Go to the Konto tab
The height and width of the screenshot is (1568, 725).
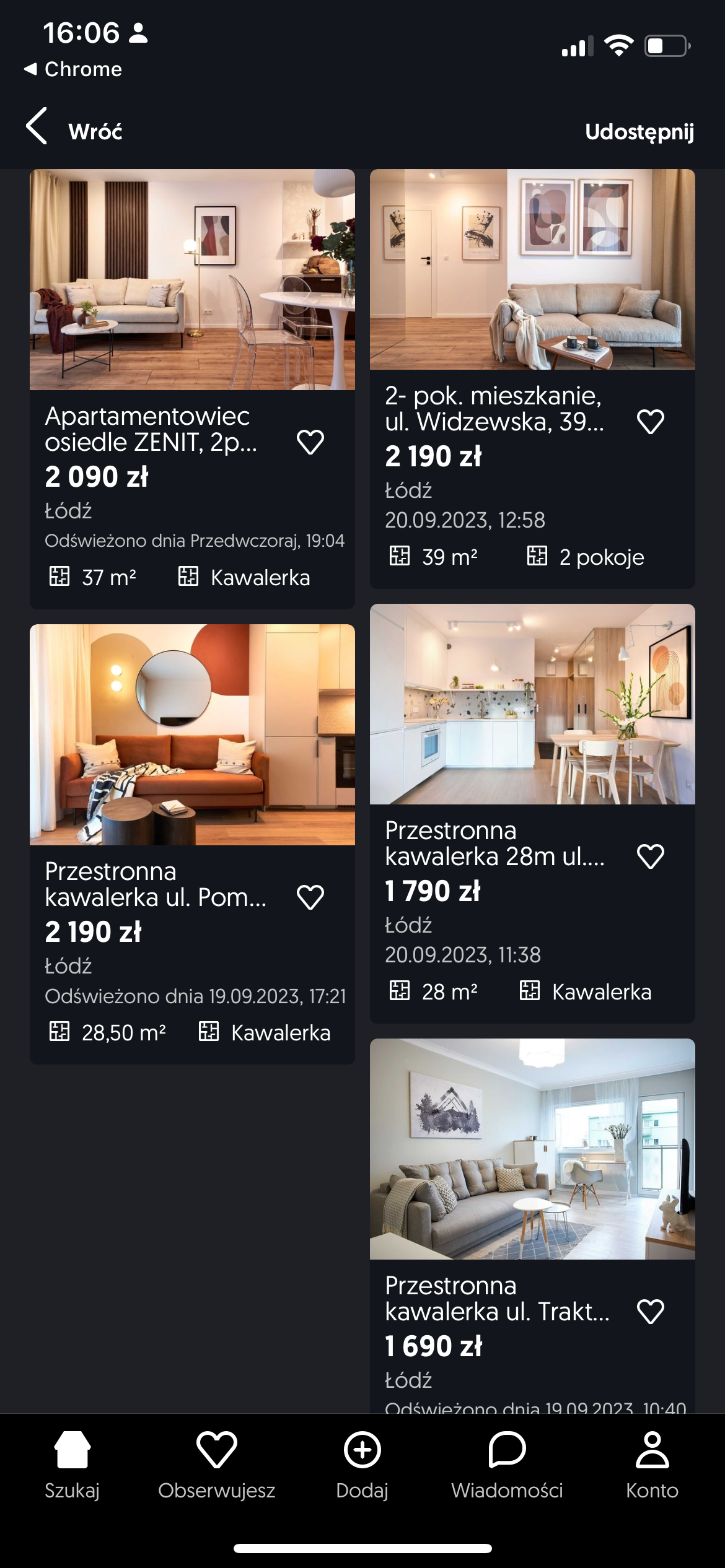(652, 1464)
